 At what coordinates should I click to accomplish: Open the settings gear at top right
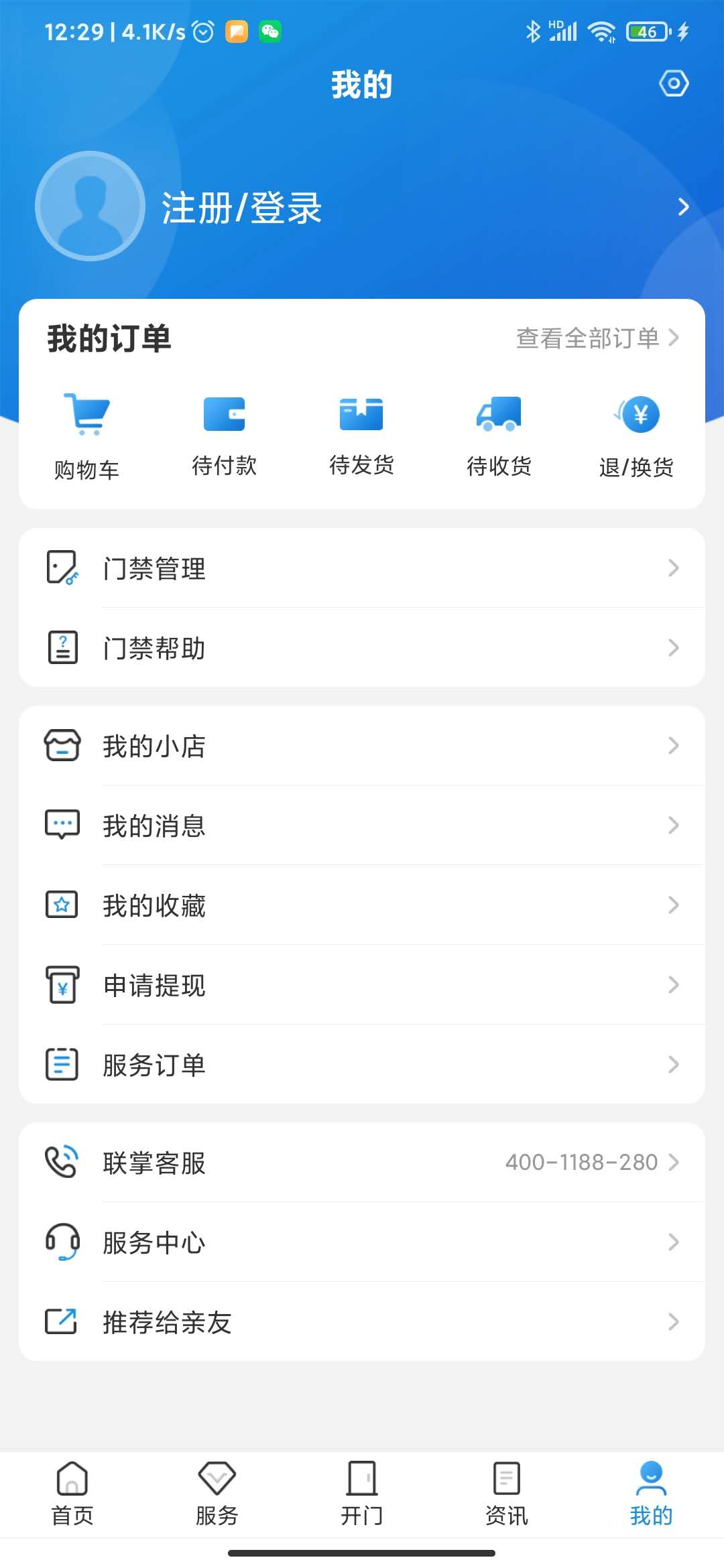coord(674,83)
